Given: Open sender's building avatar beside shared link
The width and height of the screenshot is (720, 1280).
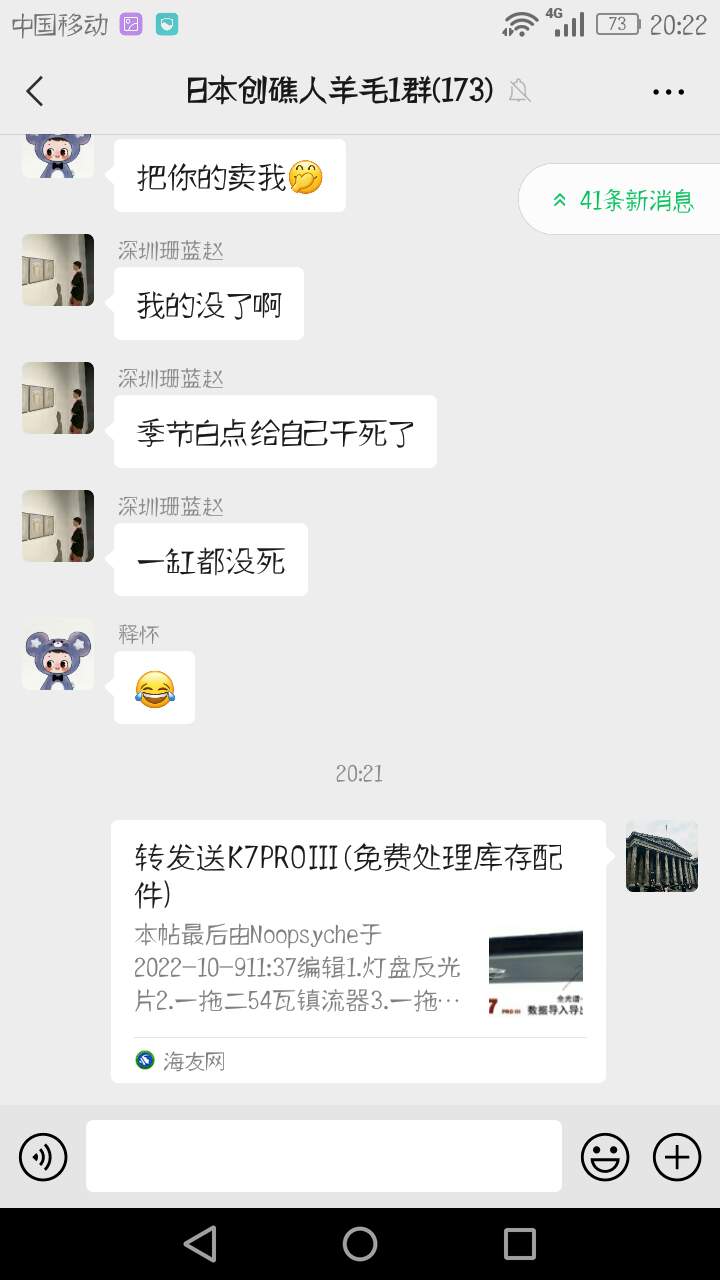Looking at the screenshot, I should pos(662,856).
